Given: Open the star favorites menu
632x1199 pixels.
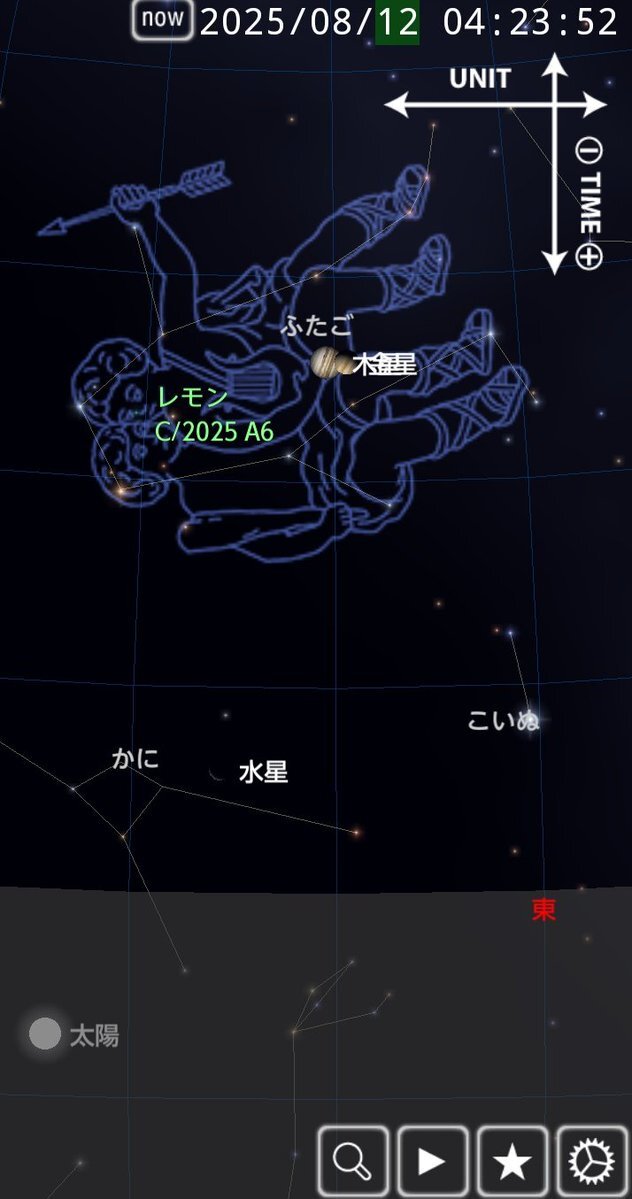Looking at the screenshot, I should click(x=512, y=1161).
